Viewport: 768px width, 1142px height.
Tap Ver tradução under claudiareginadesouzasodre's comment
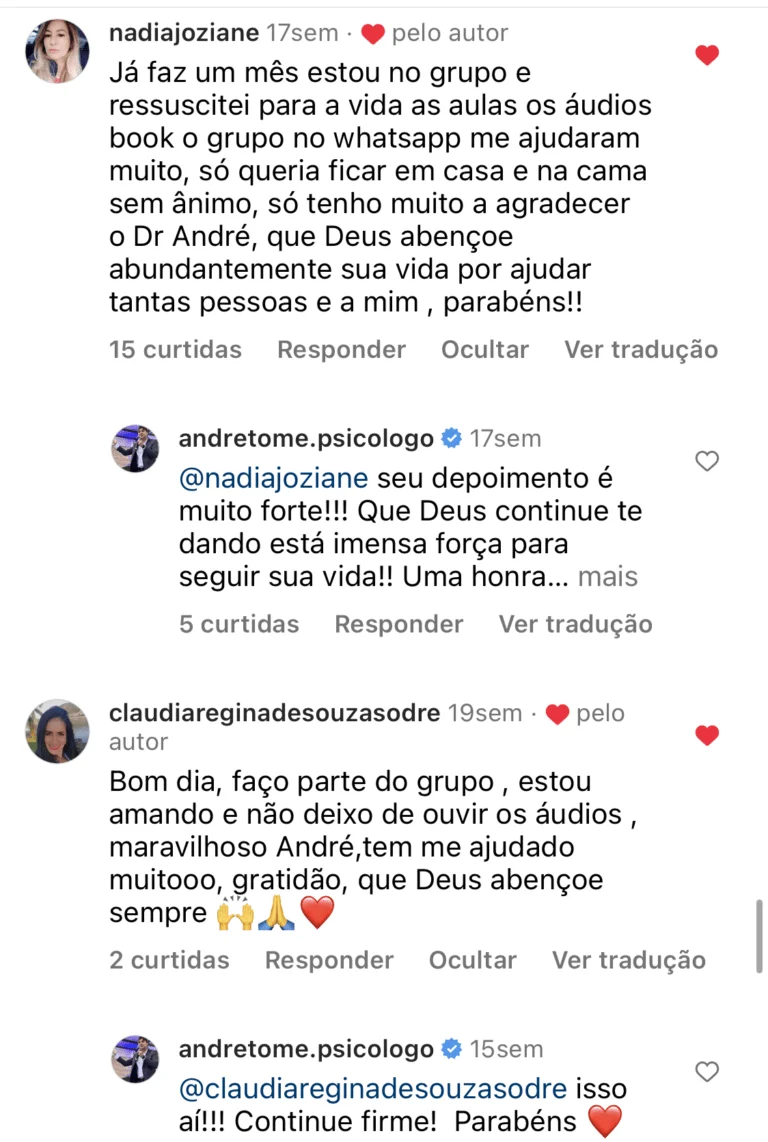coord(629,960)
